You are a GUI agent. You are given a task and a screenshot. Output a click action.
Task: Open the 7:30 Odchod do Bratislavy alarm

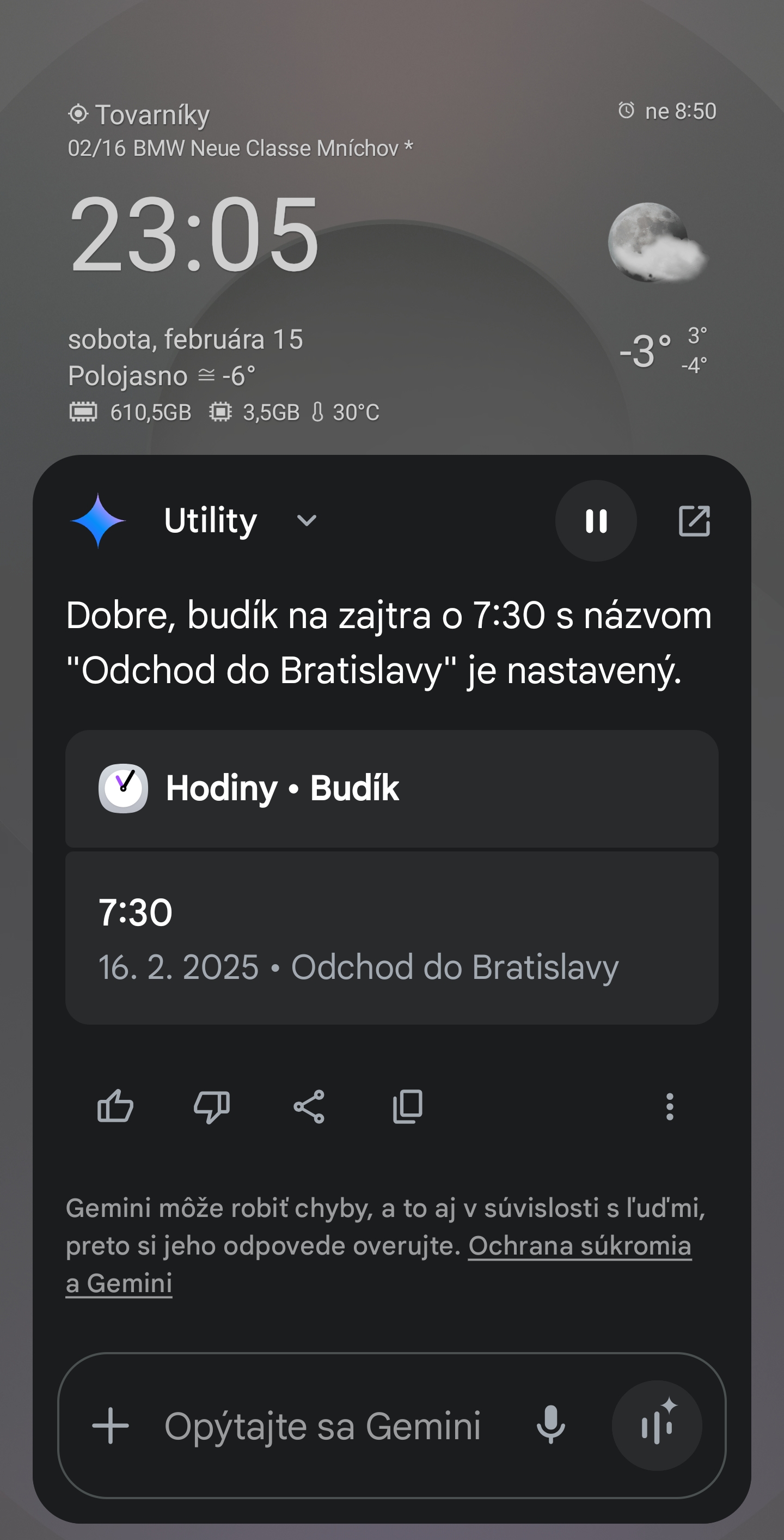tap(391, 938)
